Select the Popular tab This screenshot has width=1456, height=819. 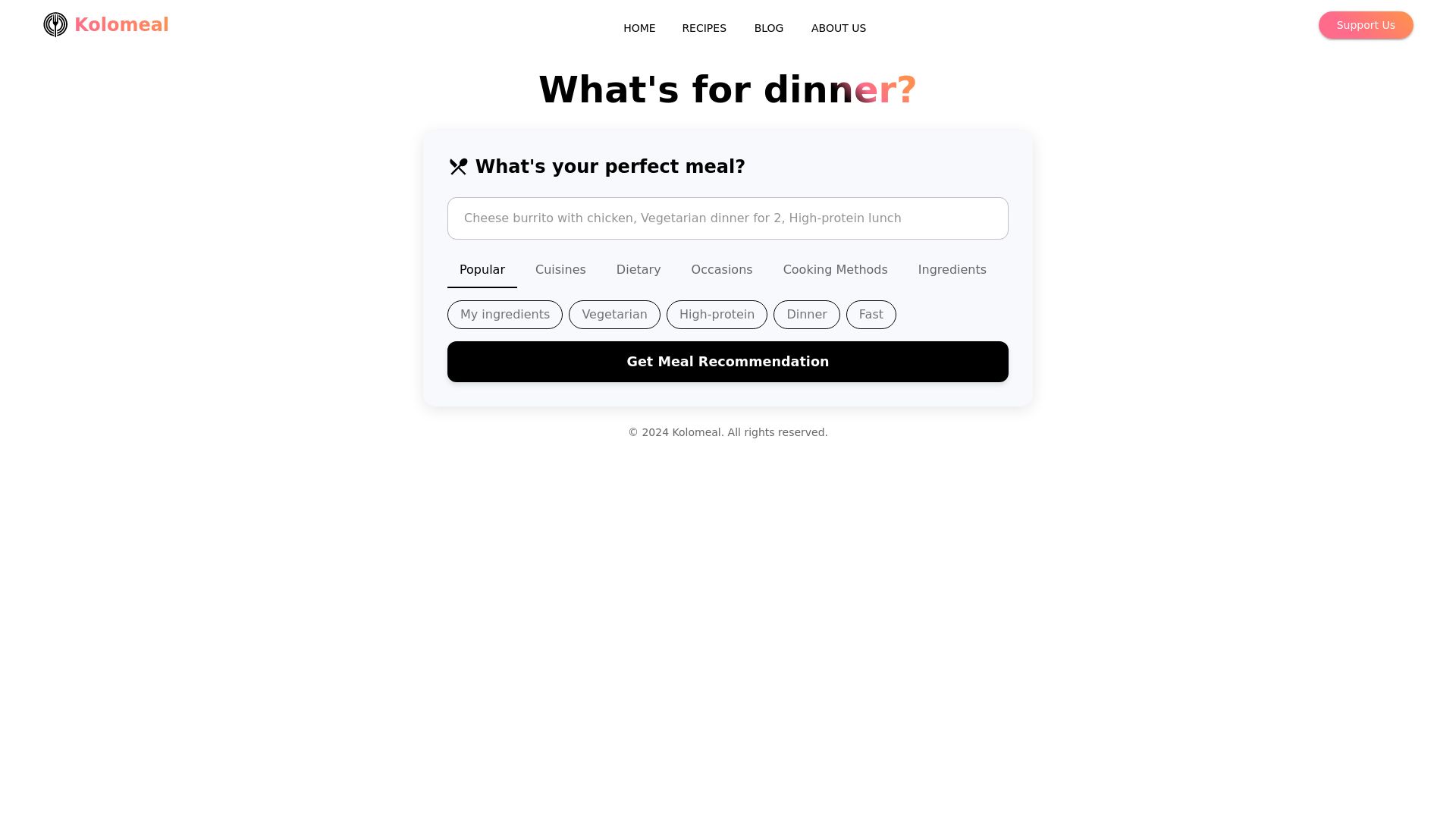(x=482, y=270)
